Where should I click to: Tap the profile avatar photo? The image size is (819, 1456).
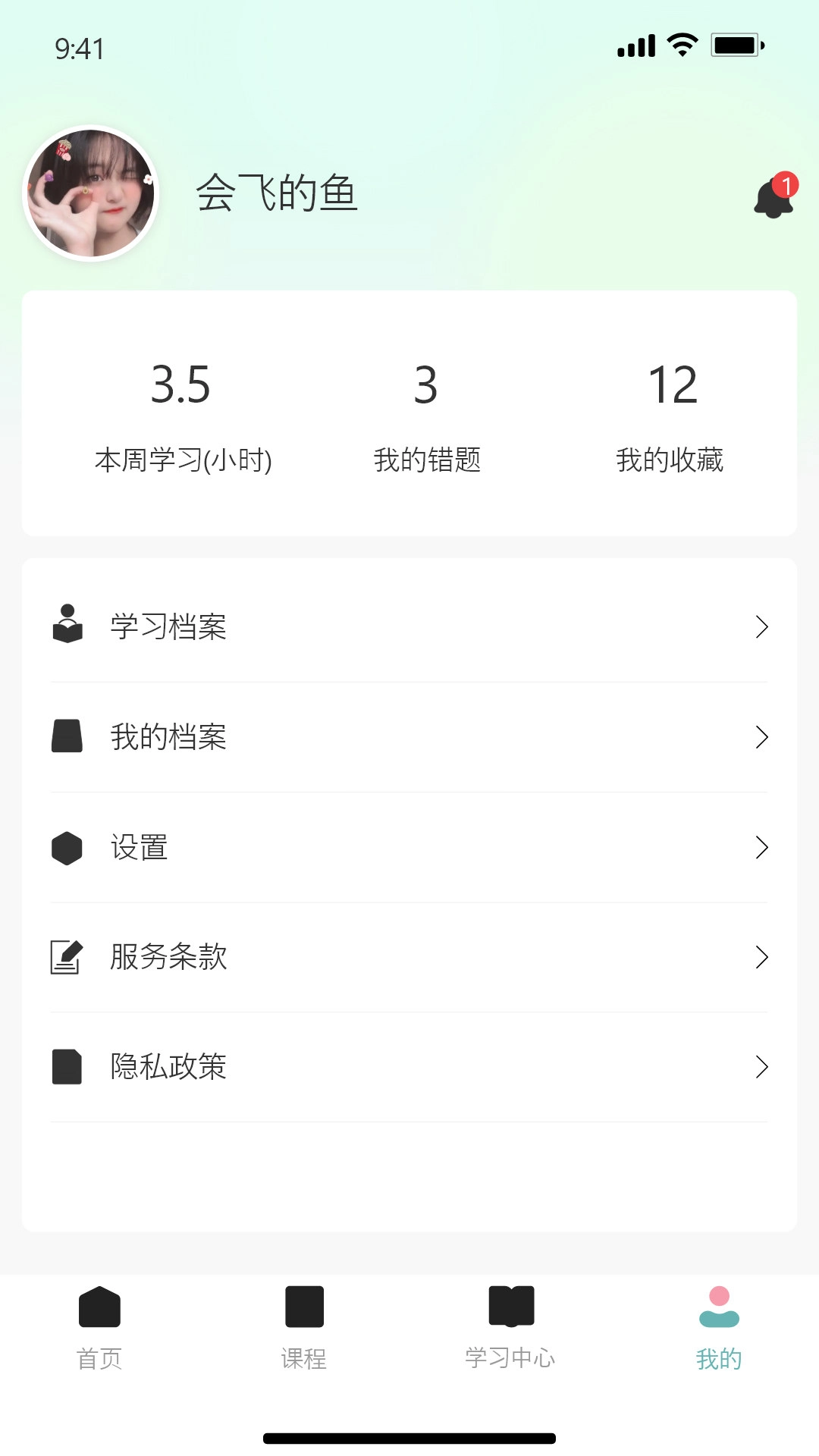(91, 193)
